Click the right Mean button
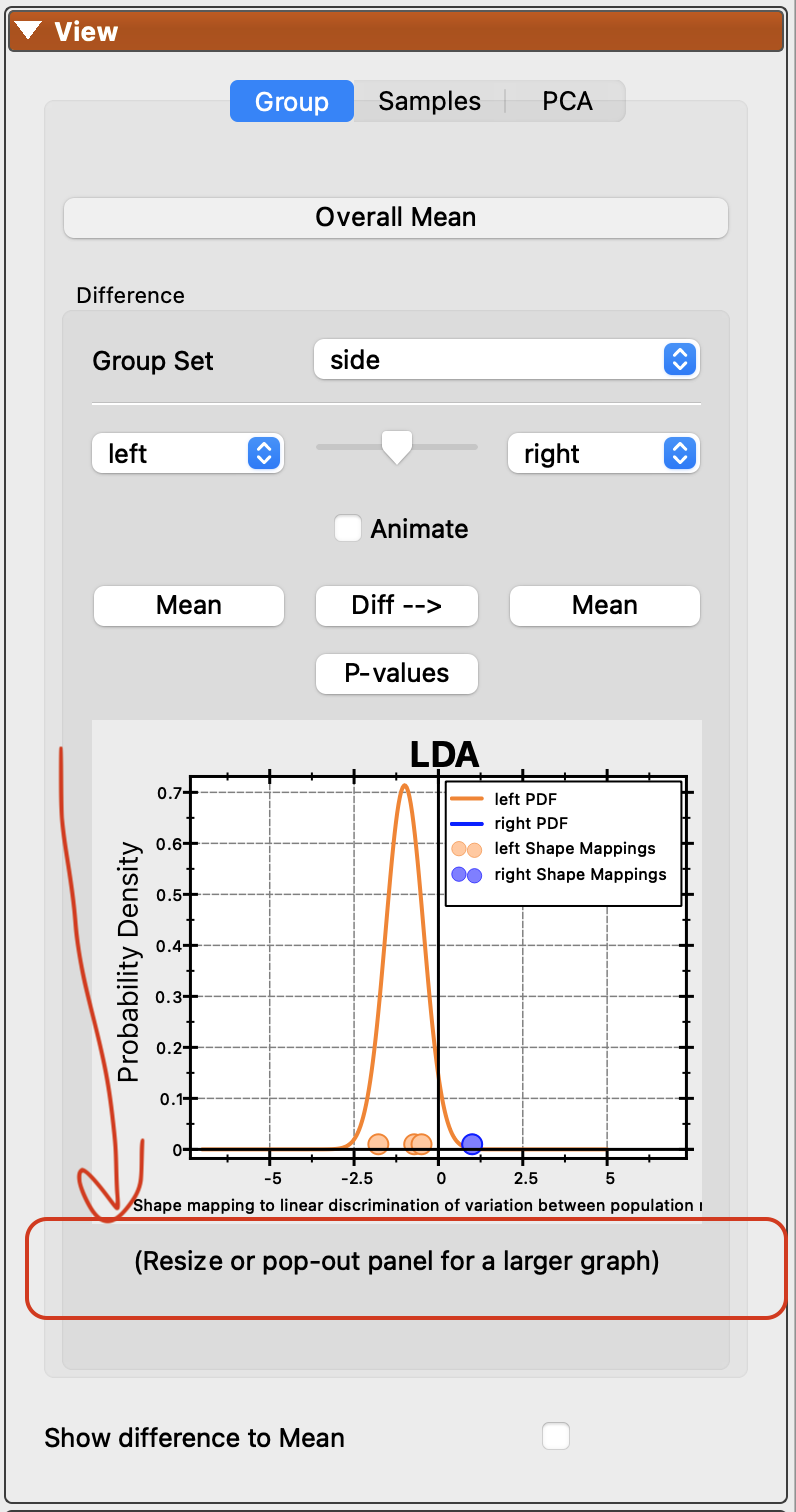The width and height of the screenshot is (796, 1512). coord(604,605)
